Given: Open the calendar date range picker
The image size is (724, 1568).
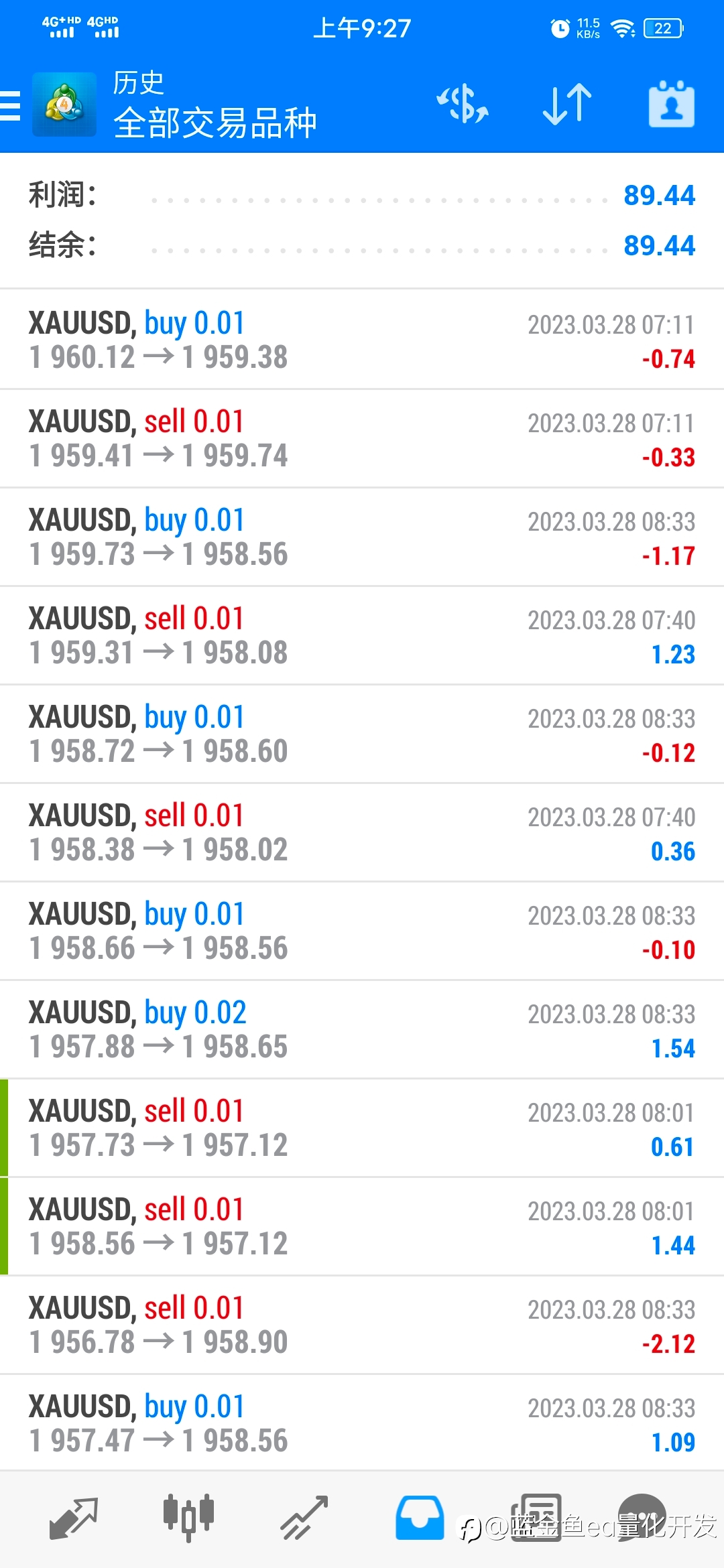Looking at the screenshot, I should point(671,104).
